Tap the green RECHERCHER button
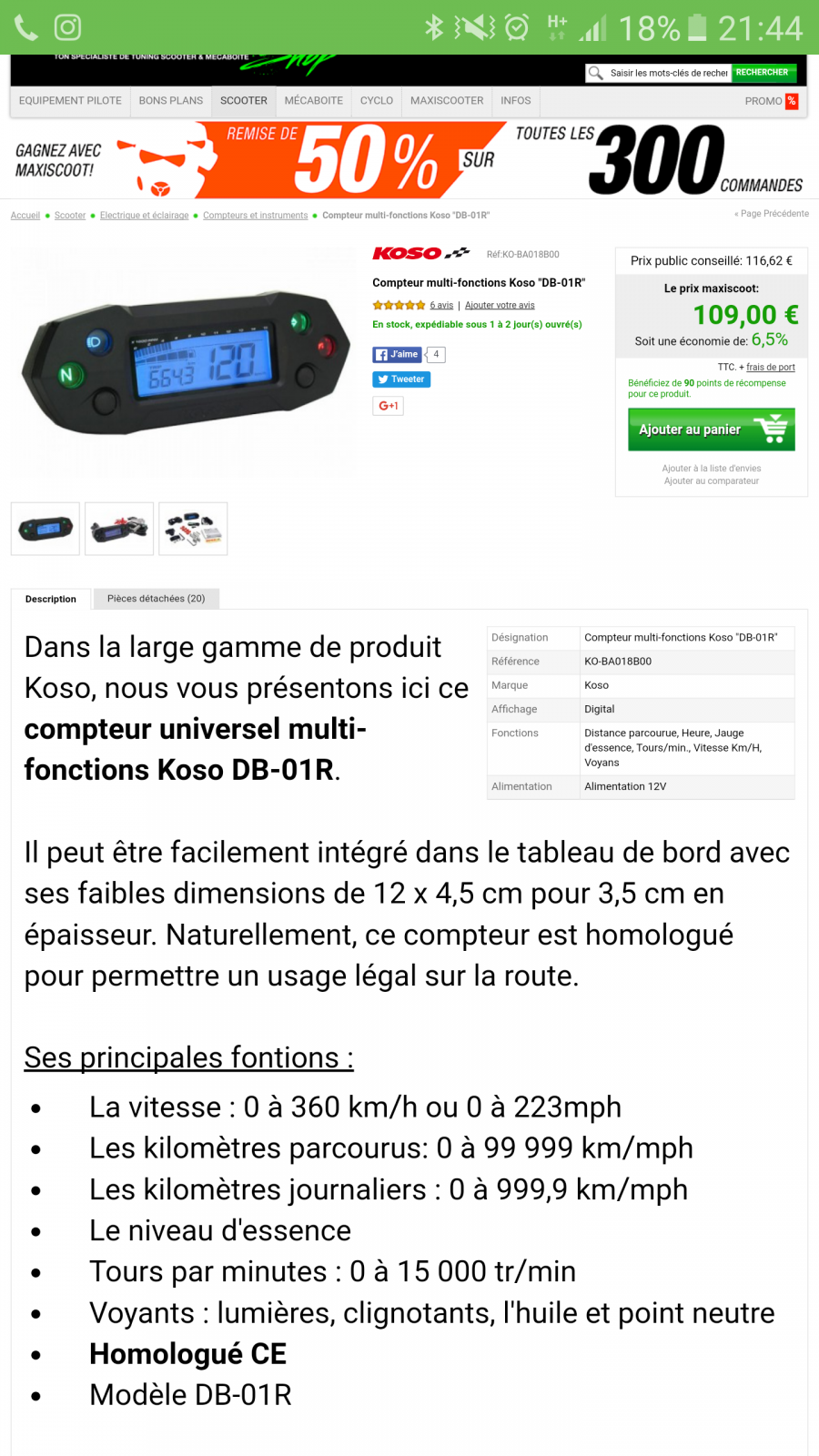819x1456 pixels. pyautogui.click(x=763, y=73)
